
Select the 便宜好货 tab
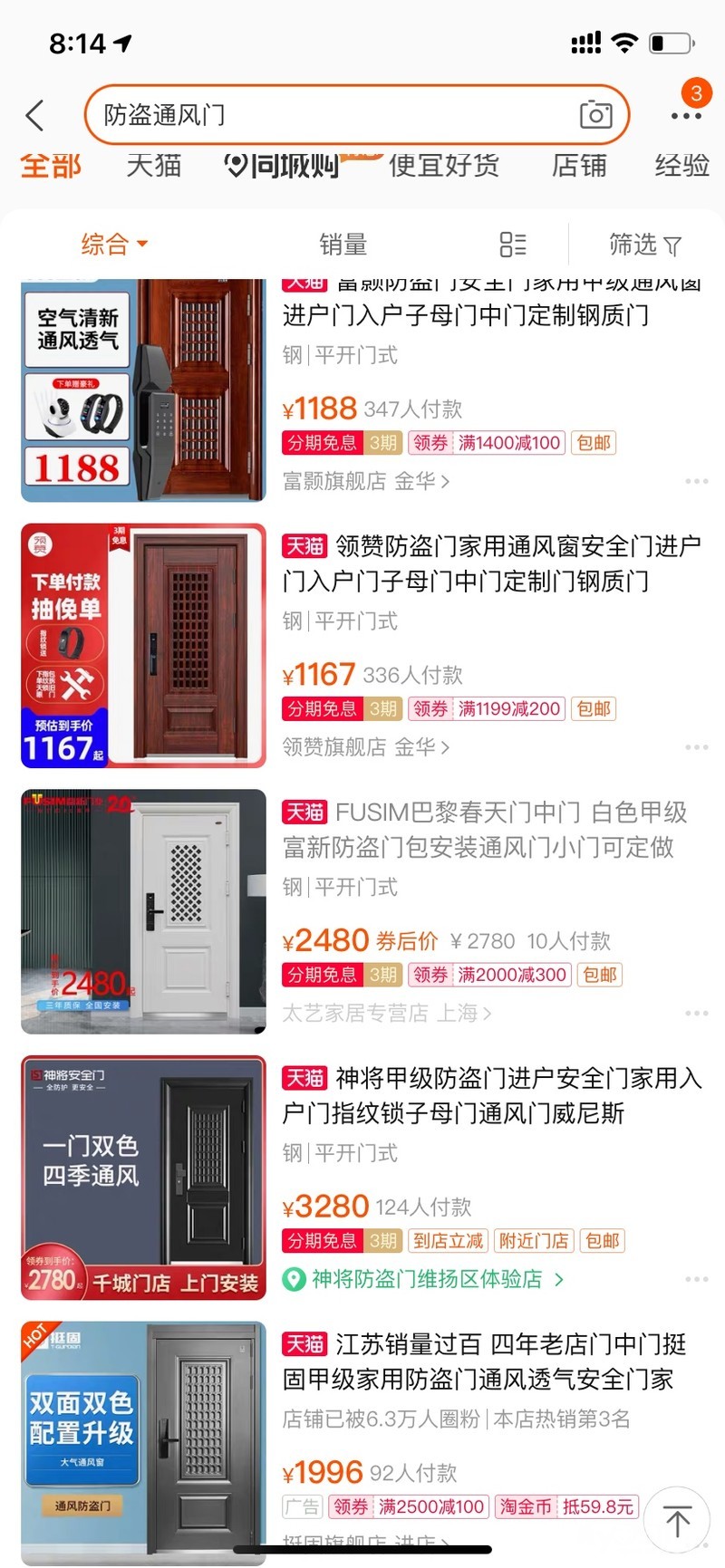(x=444, y=166)
